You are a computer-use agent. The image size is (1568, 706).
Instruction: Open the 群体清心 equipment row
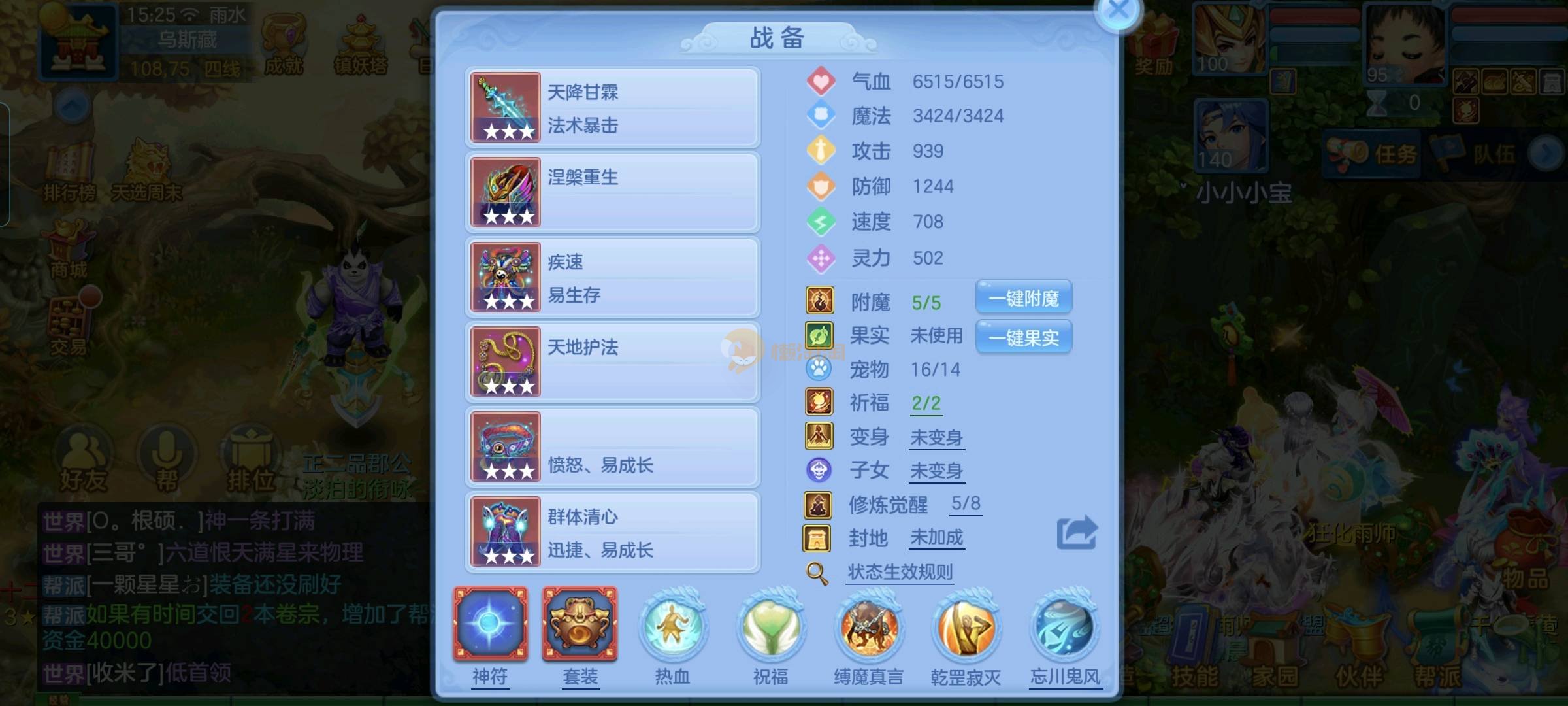coord(612,532)
